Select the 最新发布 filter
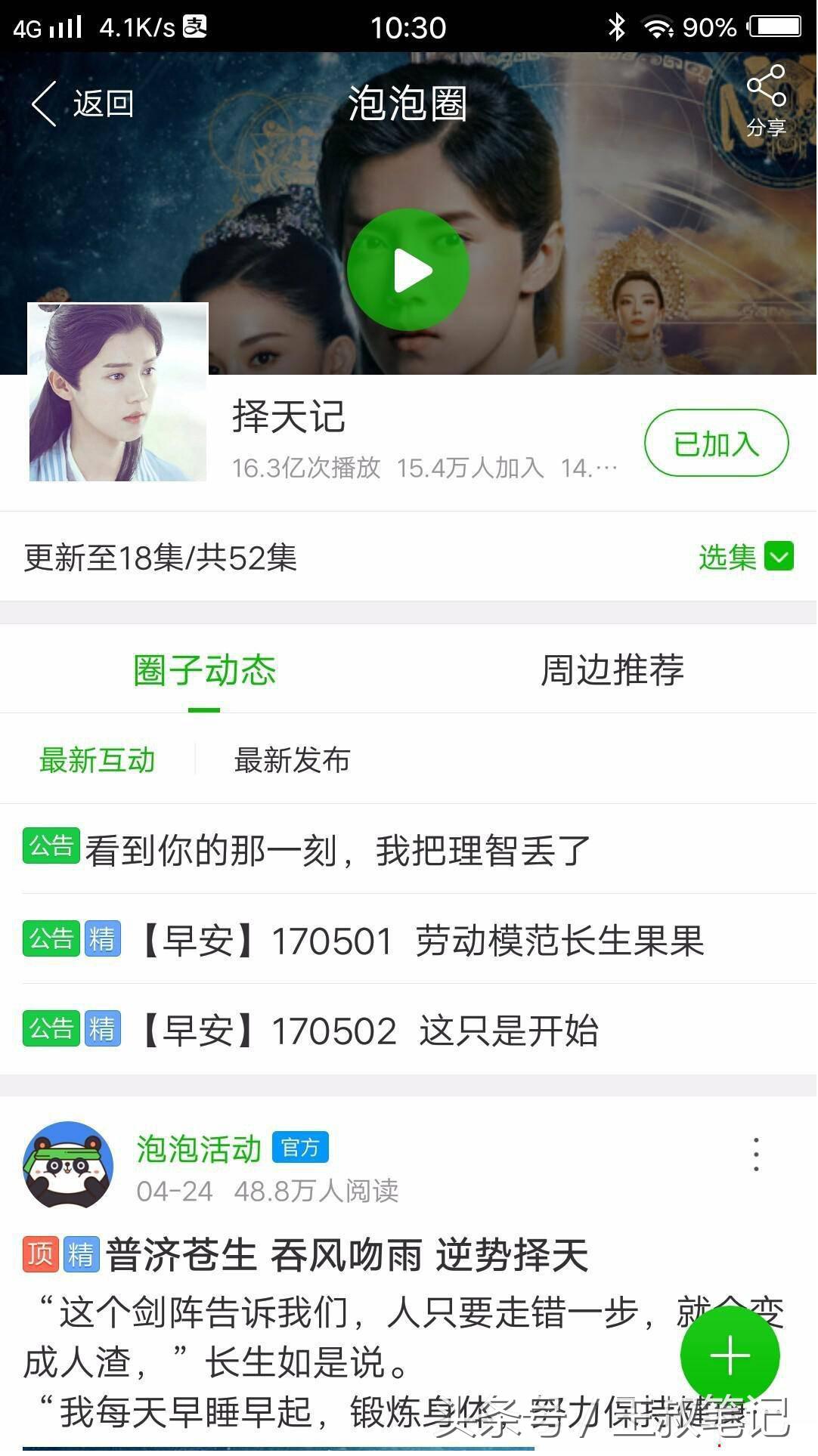 [292, 760]
